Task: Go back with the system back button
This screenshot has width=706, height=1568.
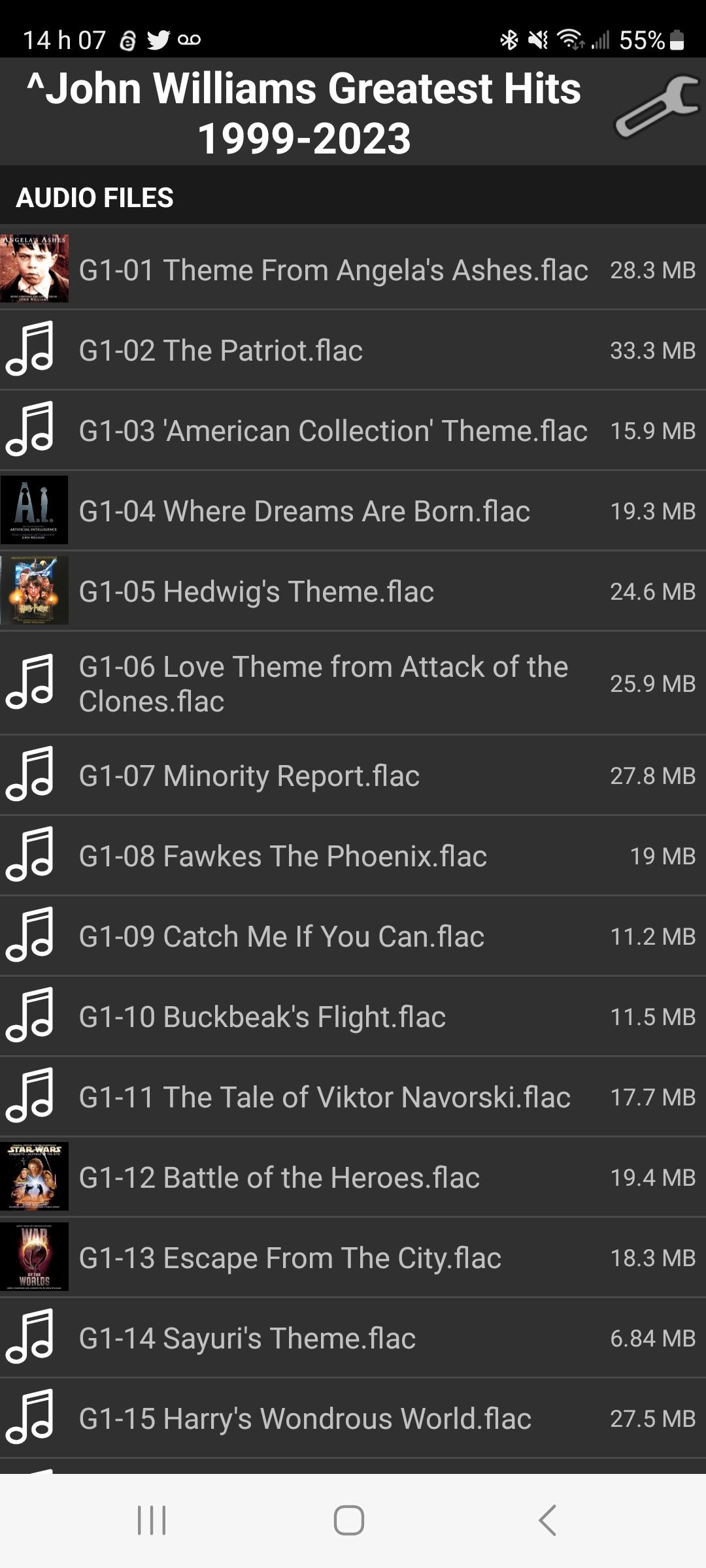Action: (547, 1520)
